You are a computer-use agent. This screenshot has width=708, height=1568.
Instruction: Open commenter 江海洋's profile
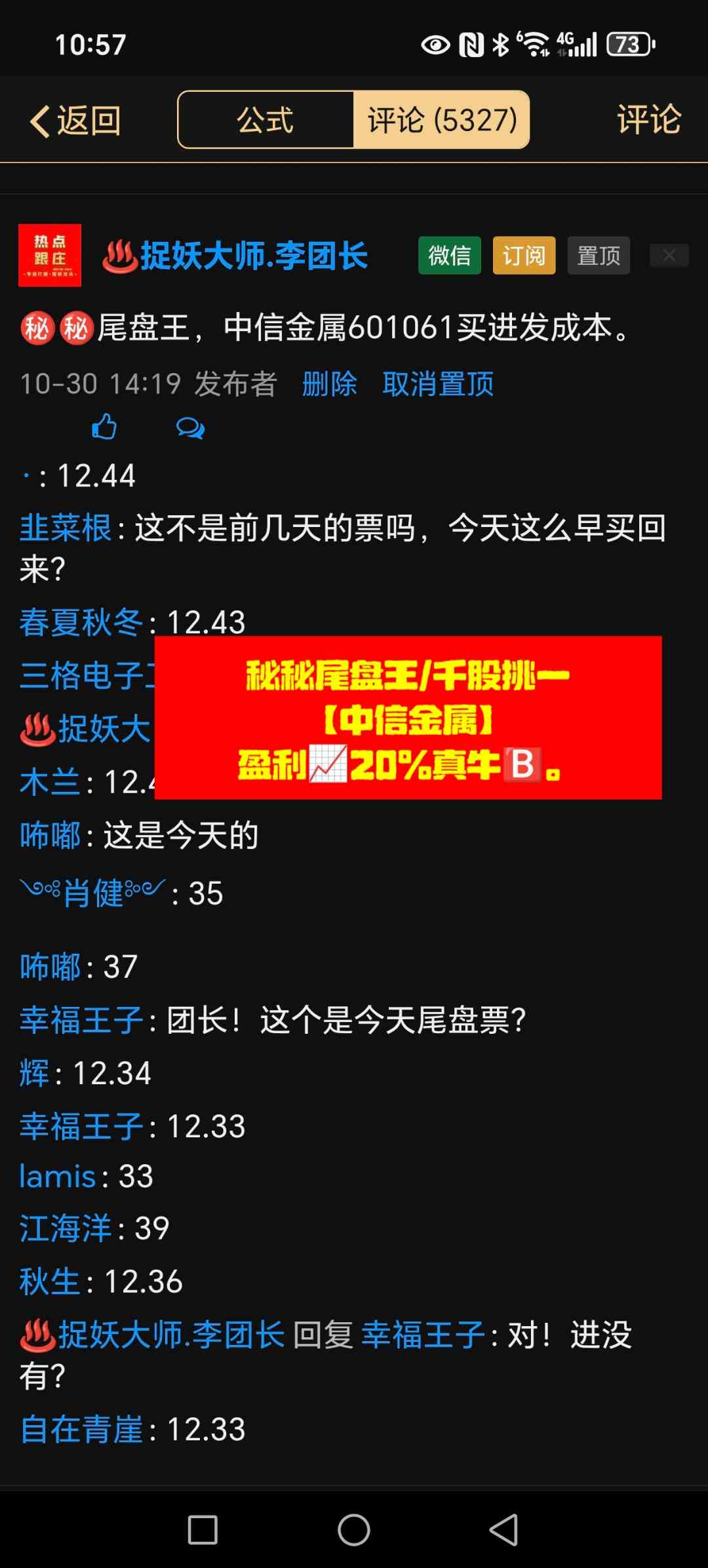point(66,1228)
